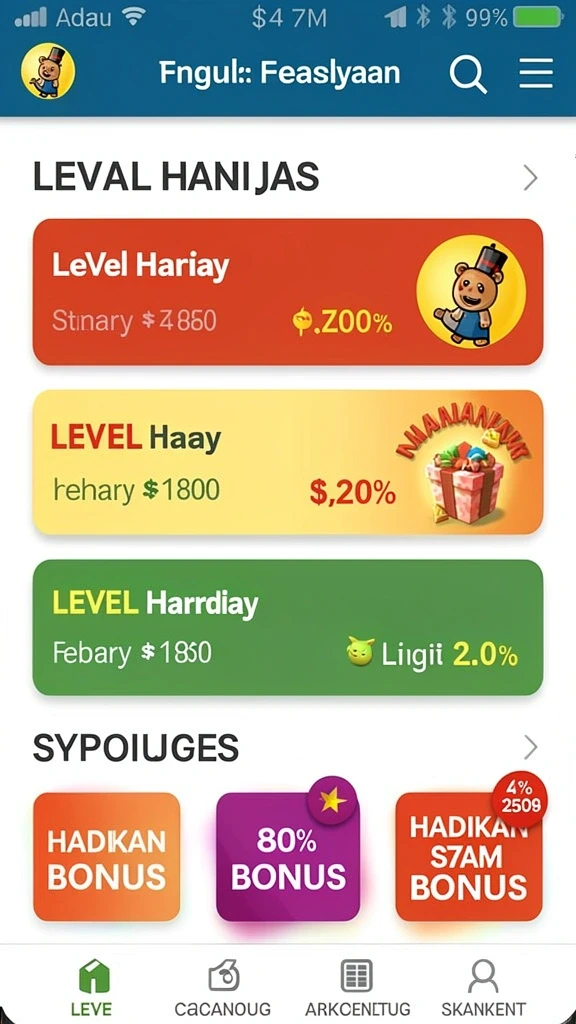The height and width of the screenshot is (1024, 576).
Task: Open the search magnifier in the top bar
Action: pyautogui.click(x=468, y=73)
